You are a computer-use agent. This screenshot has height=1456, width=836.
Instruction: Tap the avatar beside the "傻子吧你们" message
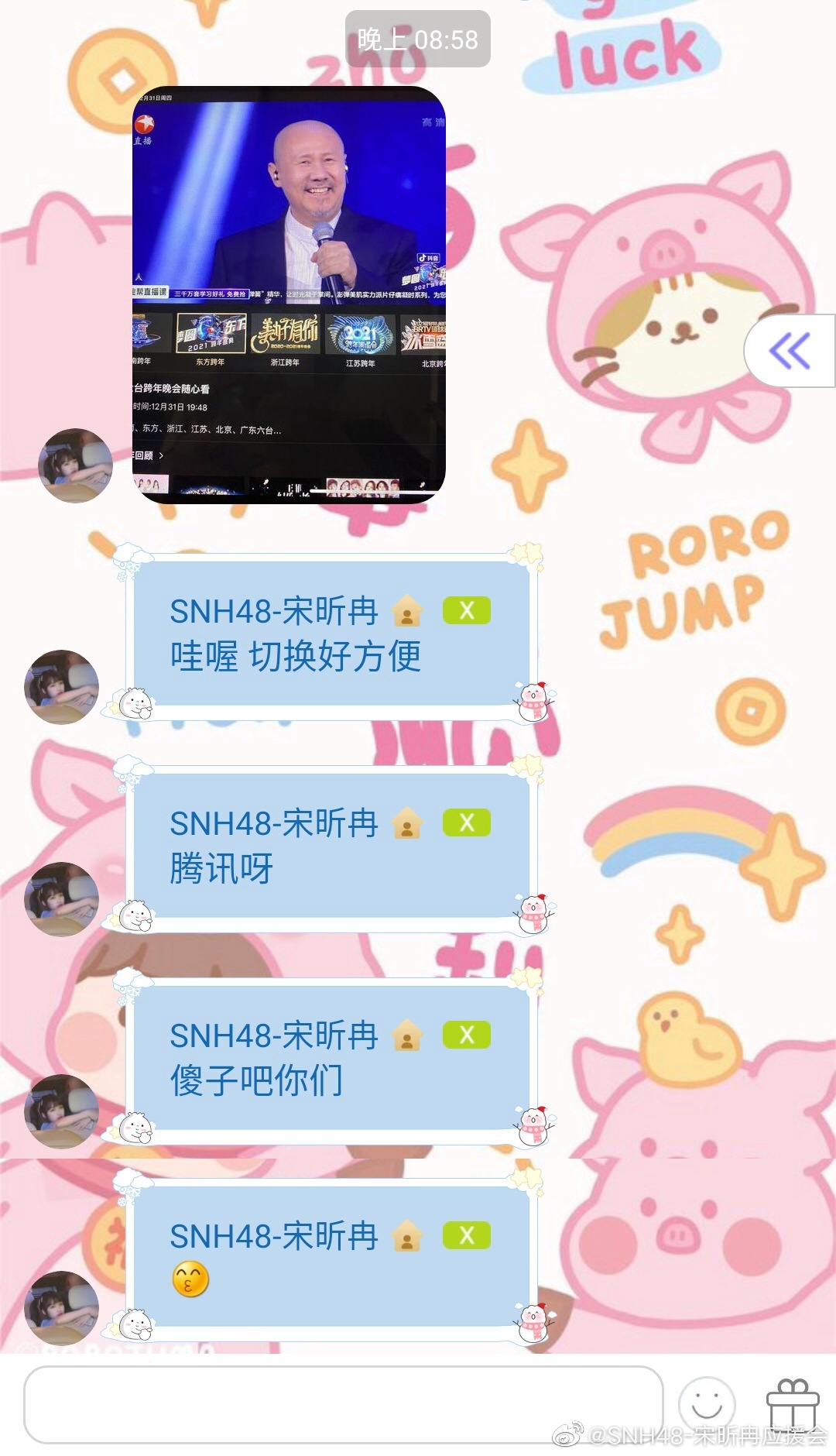point(62,1111)
